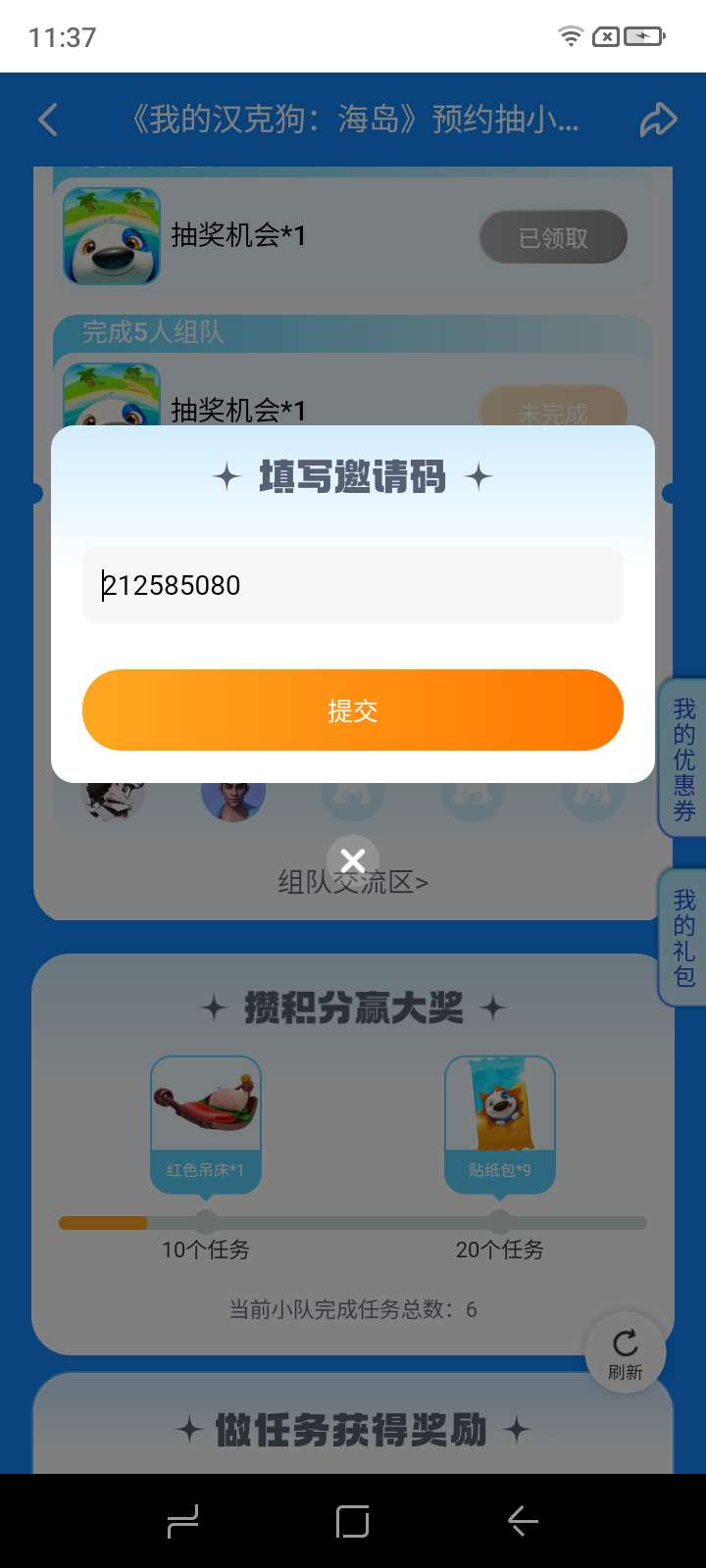The height and width of the screenshot is (1568, 706).
Task: Open the 我的优惠券 side tab
Action: click(x=684, y=759)
